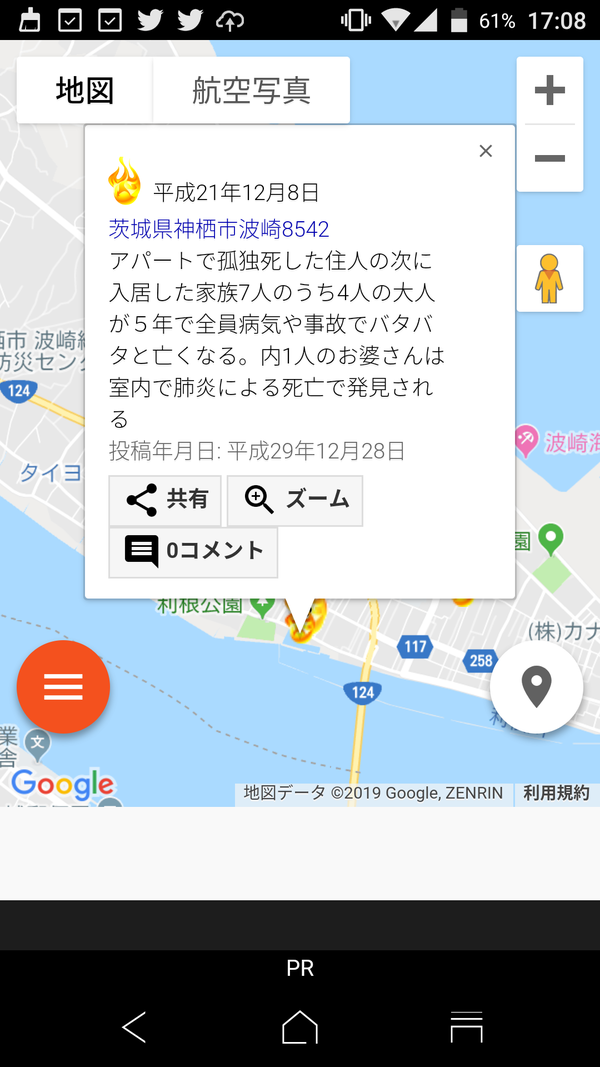This screenshot has width=600, height=1067.
Task: Zoom in with the plus button
Action: pyautogui.click(x=550, y=92)
